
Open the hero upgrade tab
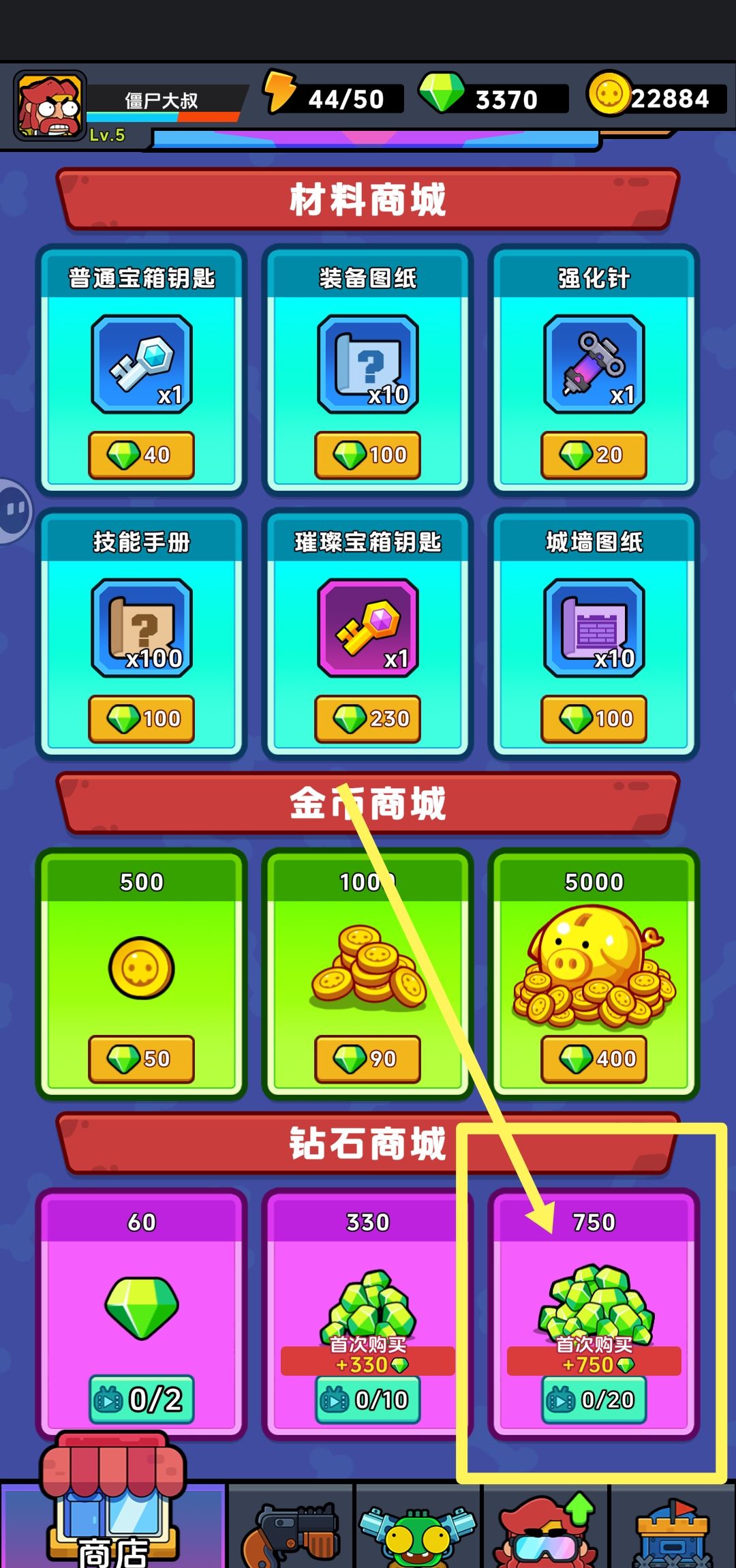[545, 1531]
